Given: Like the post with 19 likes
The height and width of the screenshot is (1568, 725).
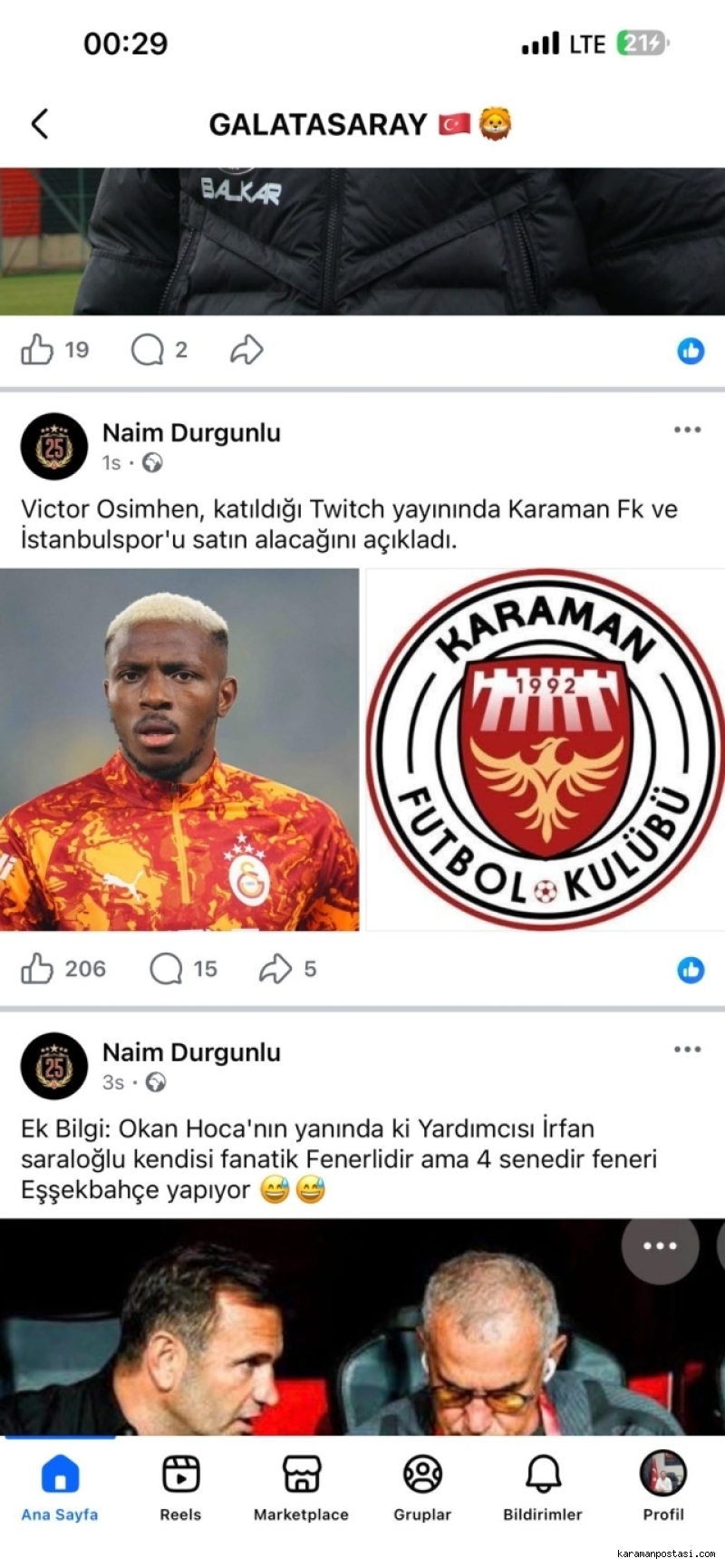Looking at the screenshot, I should [x=37, y=350].
